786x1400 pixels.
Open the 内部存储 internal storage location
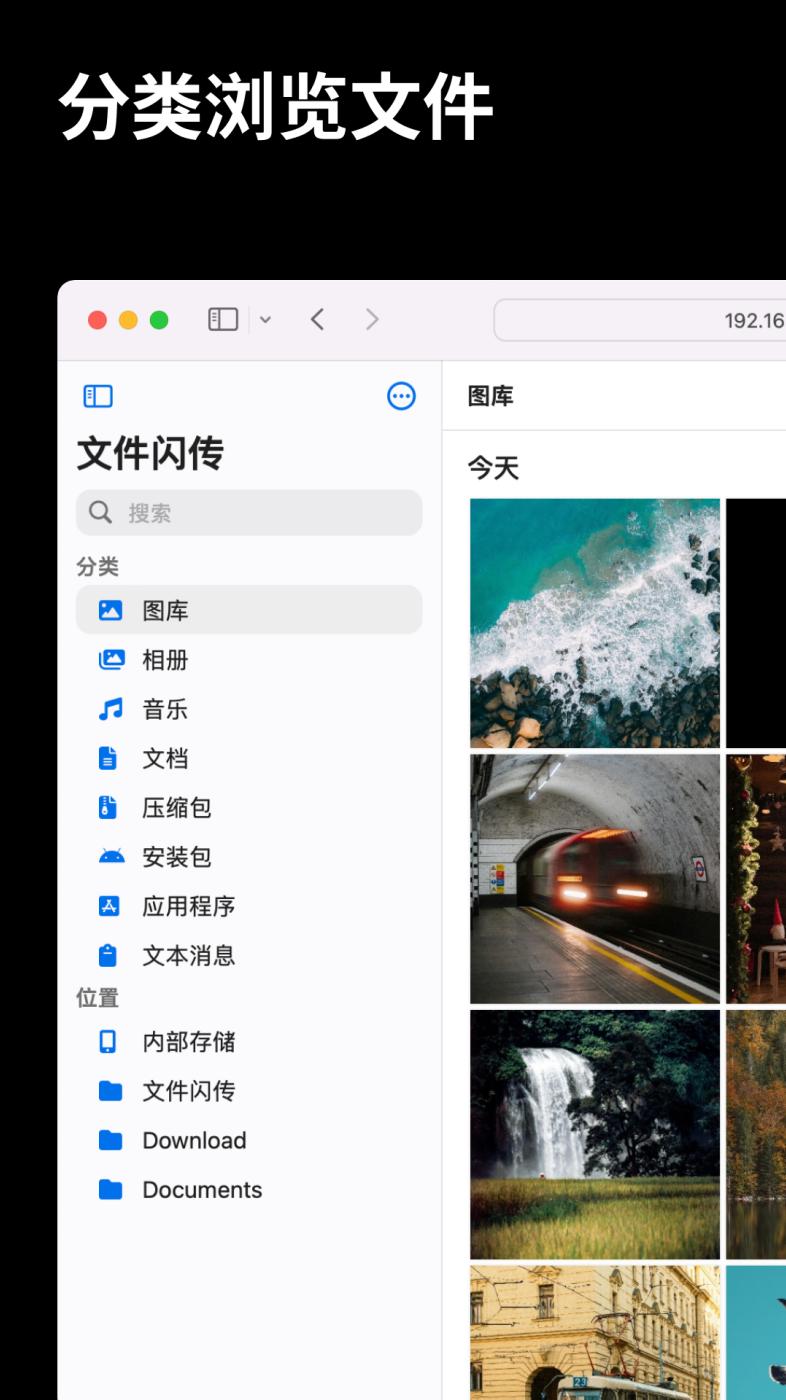click(187, 1041)
